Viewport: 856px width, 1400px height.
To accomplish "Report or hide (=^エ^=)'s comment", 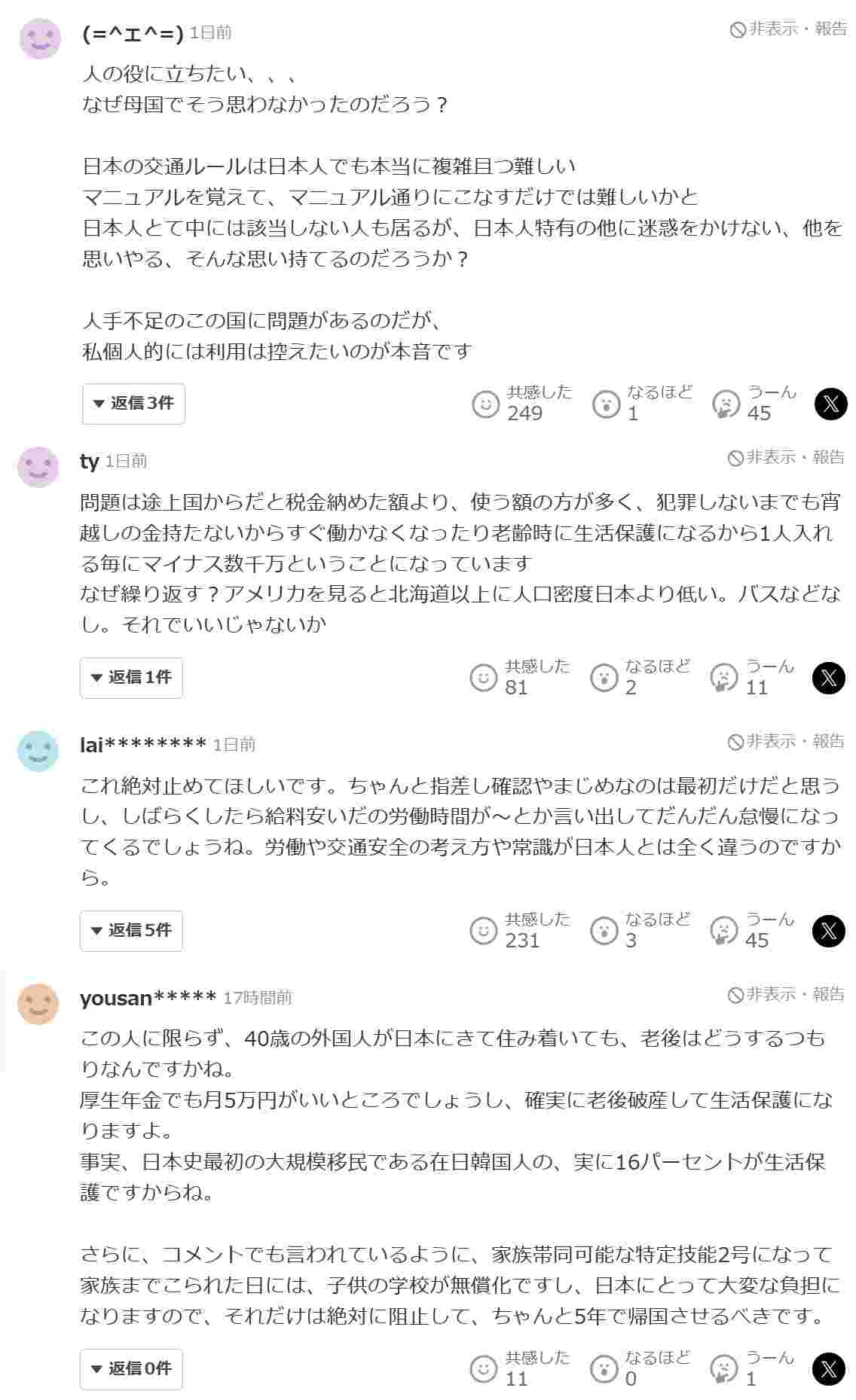I will point(789,29).
